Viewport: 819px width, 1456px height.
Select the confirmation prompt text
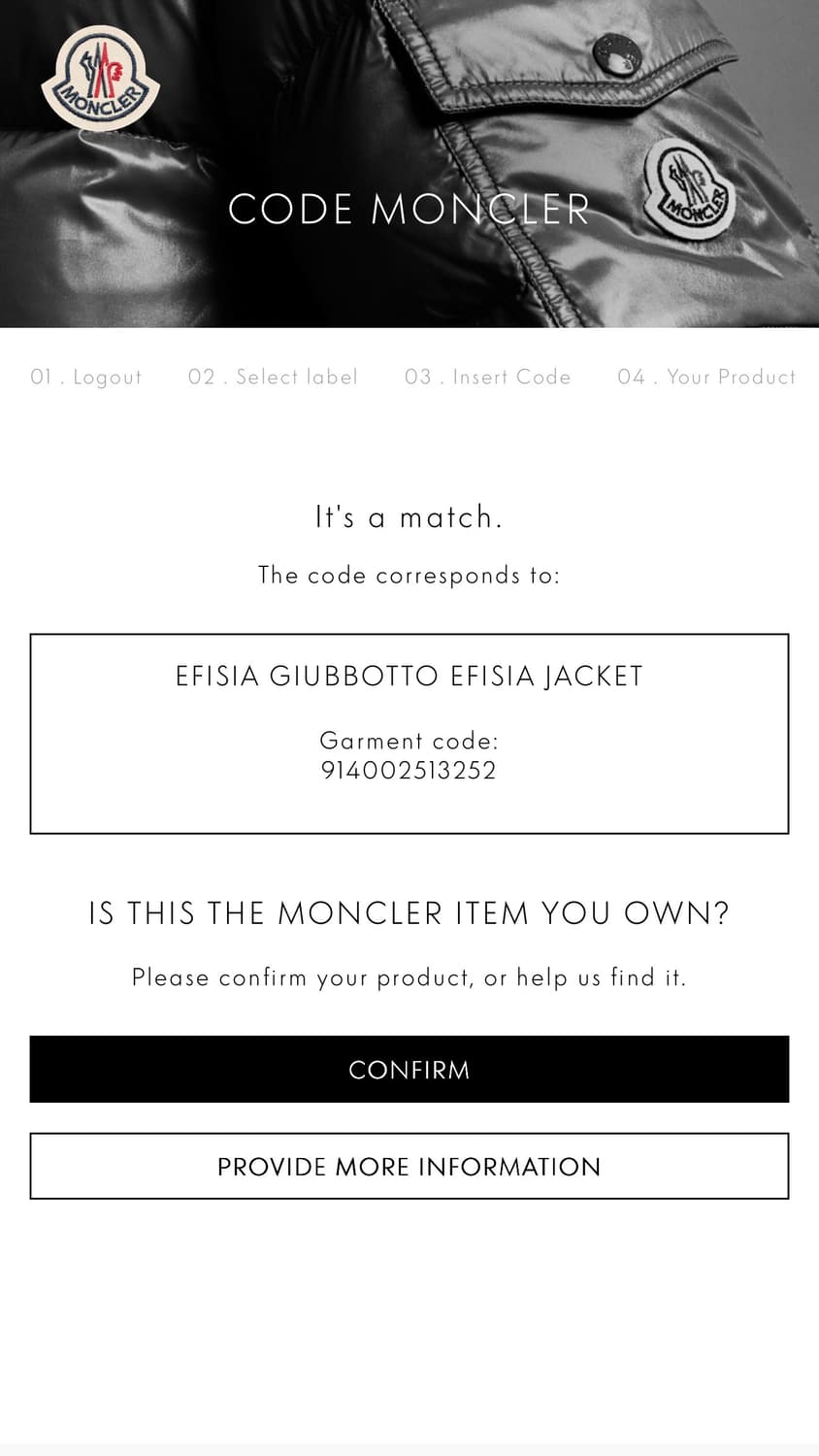tap(409, 977)
